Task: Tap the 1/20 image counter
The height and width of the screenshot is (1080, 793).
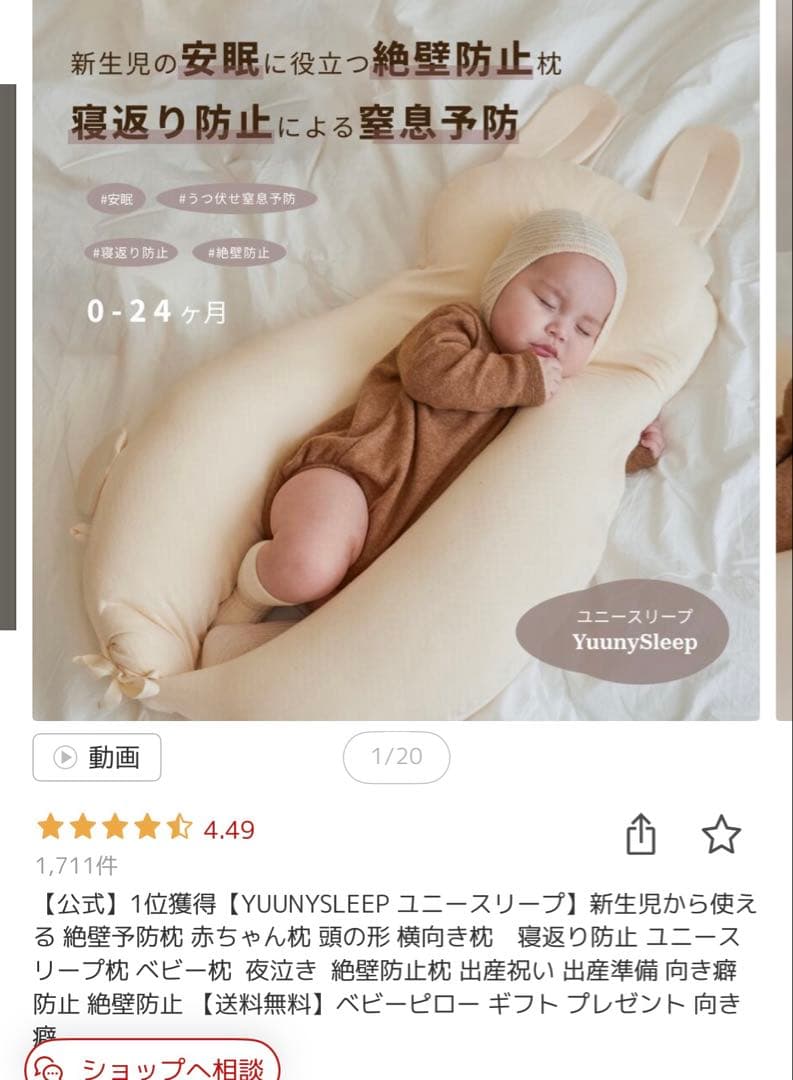Action: [x=396, y=757]
